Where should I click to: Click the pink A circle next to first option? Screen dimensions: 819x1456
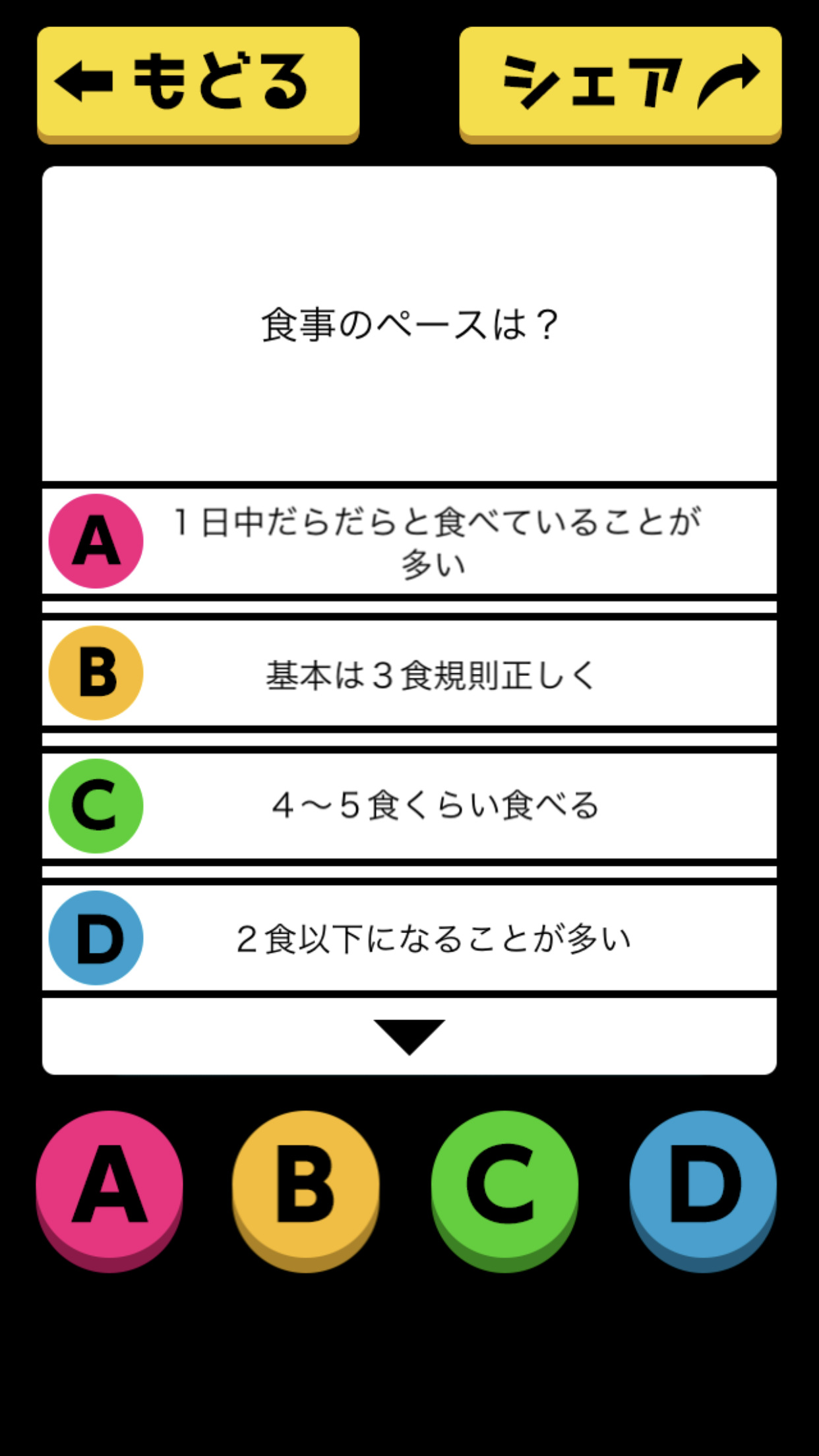(x=94, y=539)
